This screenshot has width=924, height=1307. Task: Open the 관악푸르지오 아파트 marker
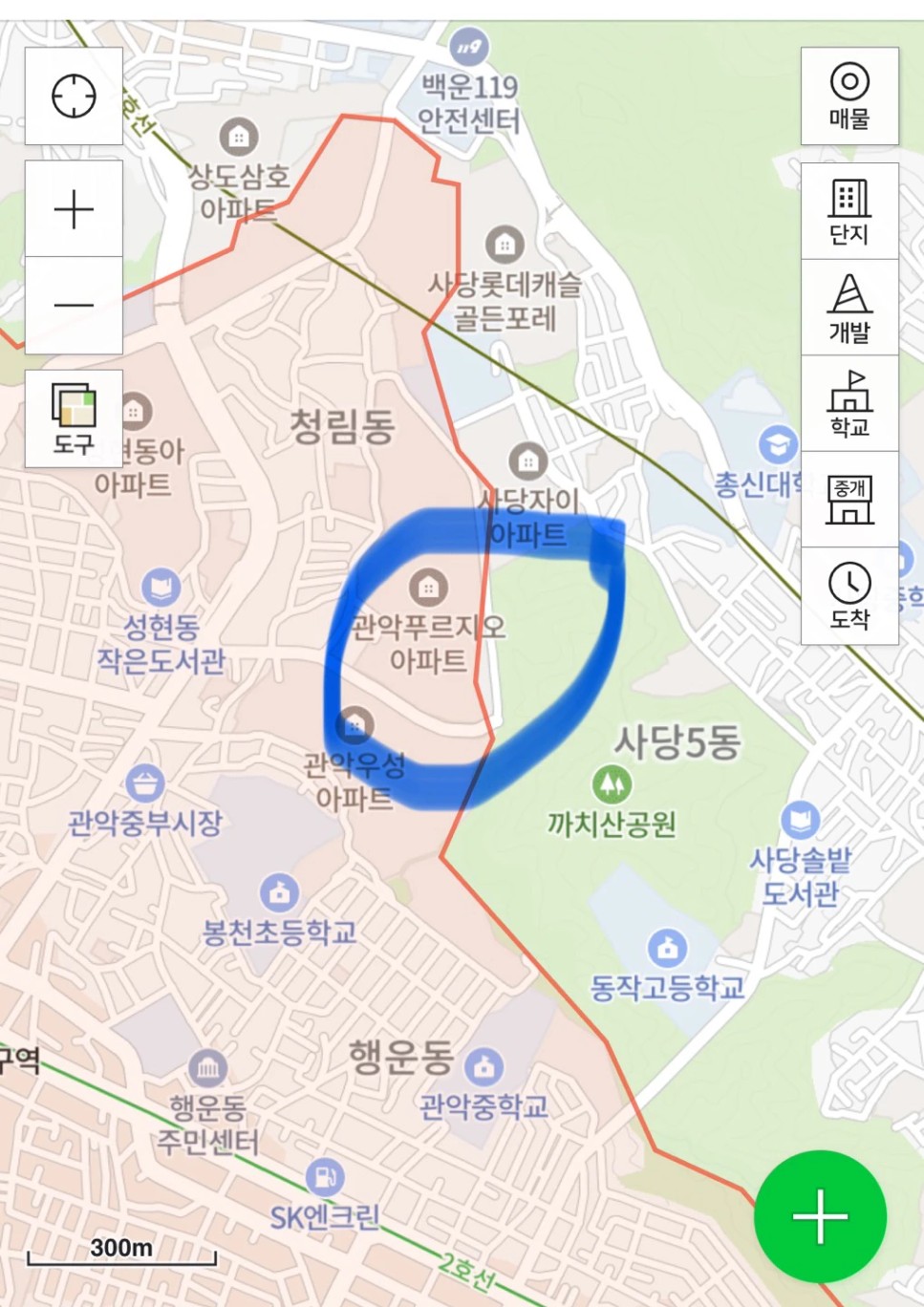(x=427, y=587)
